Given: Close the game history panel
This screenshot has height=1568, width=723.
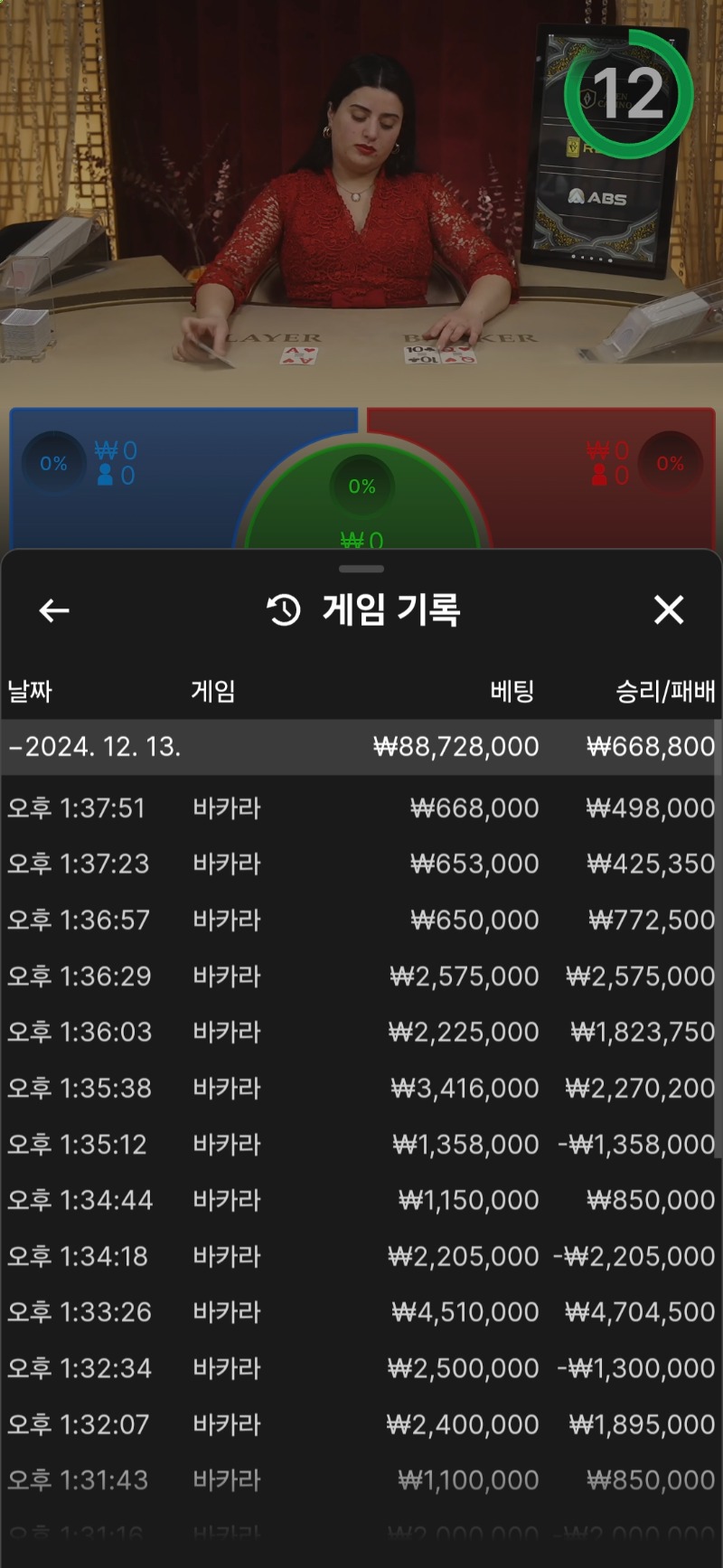Looking at the screenshot, I should [x=669, y=610].
